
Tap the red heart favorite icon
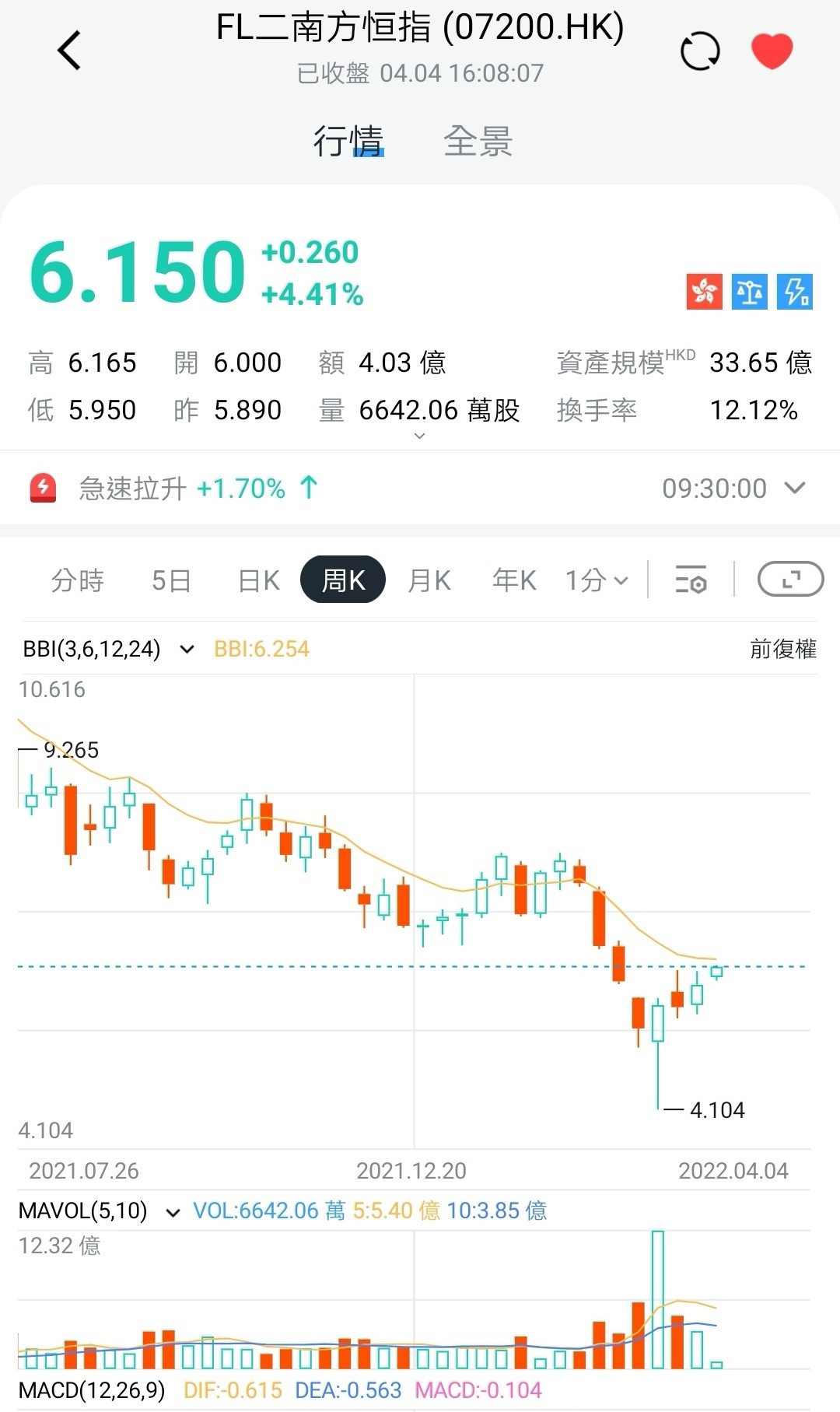point(771,49)
